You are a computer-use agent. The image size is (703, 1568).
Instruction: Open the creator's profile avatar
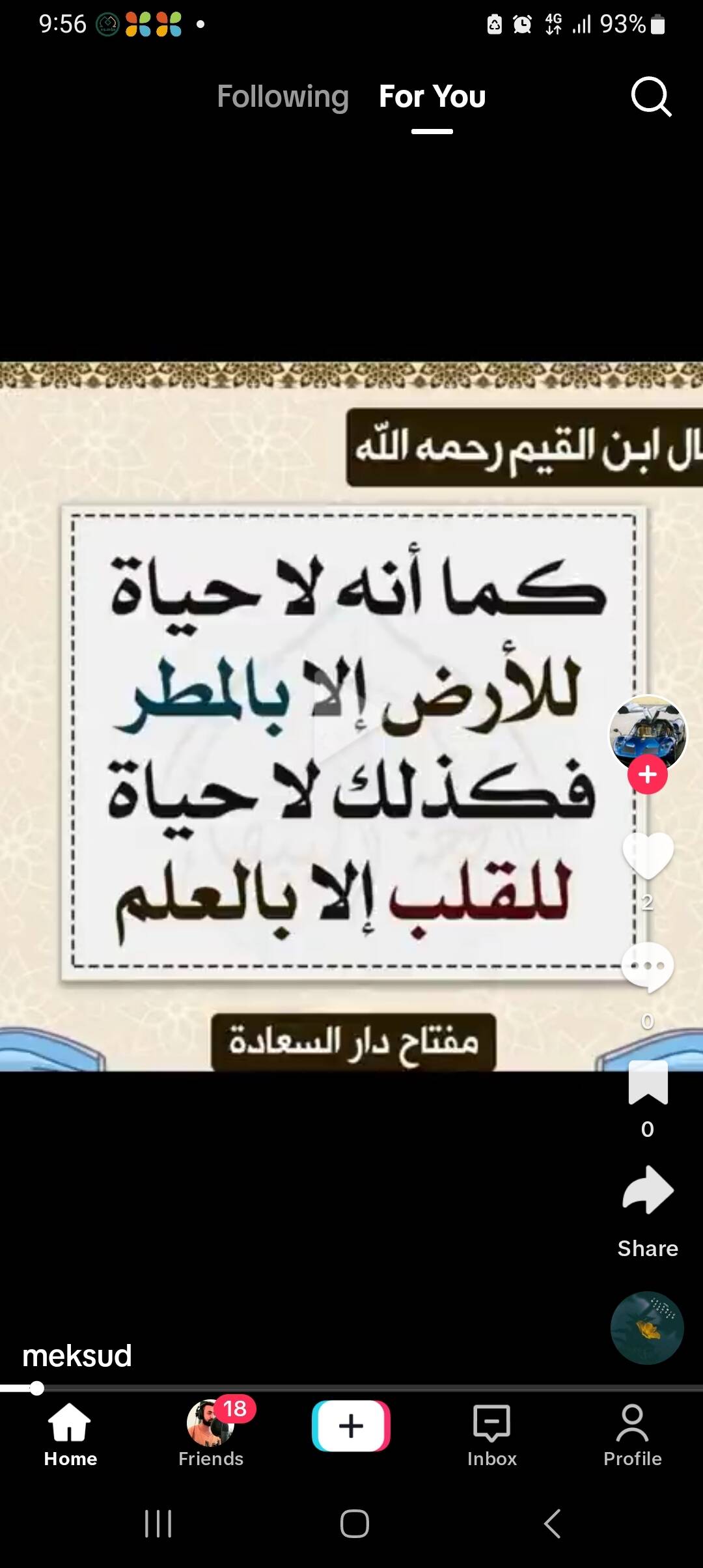coord(647,732)
